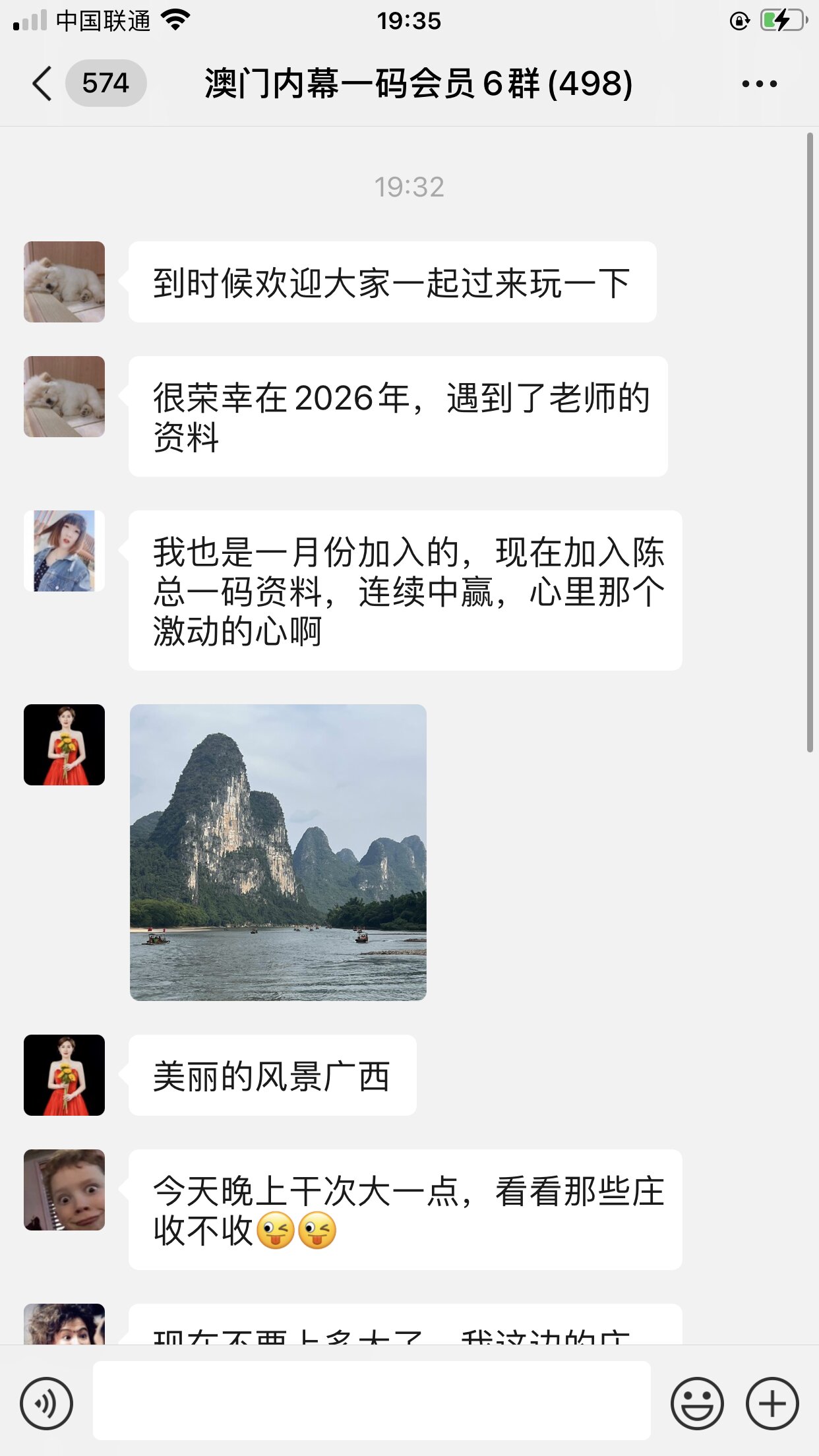Open profile of sender of 到时候欢迎大家一起过来玩一下
Image resolution: width=819 pixels, height=1456 pixels.
[x=64, y=282]
